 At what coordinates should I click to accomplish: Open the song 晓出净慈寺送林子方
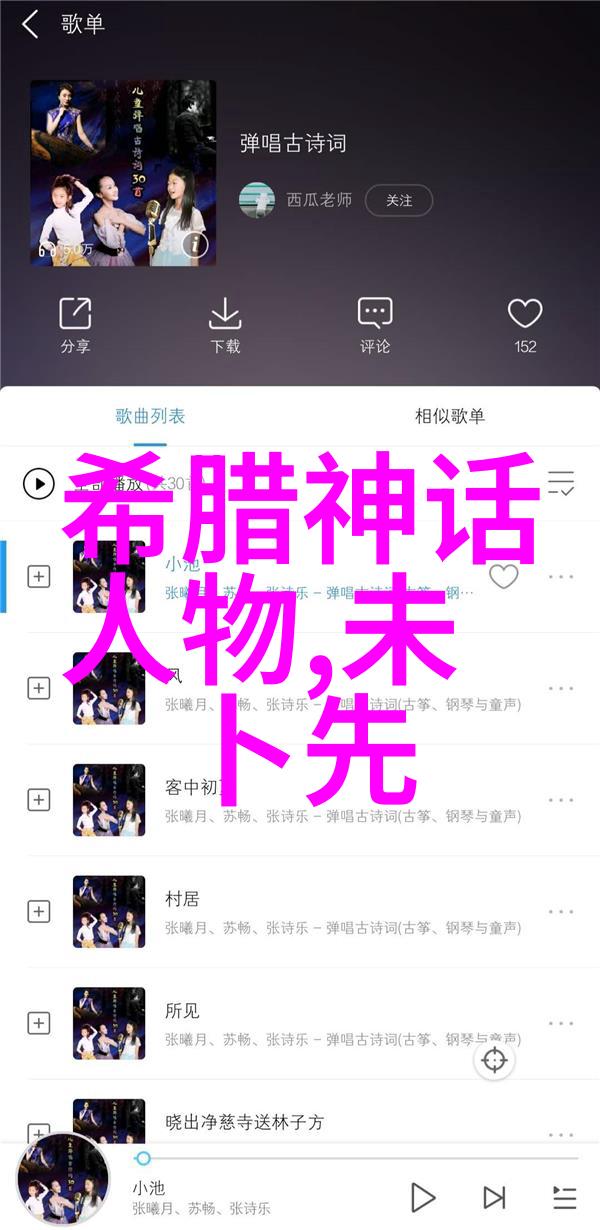click(x=300, y=1122)
